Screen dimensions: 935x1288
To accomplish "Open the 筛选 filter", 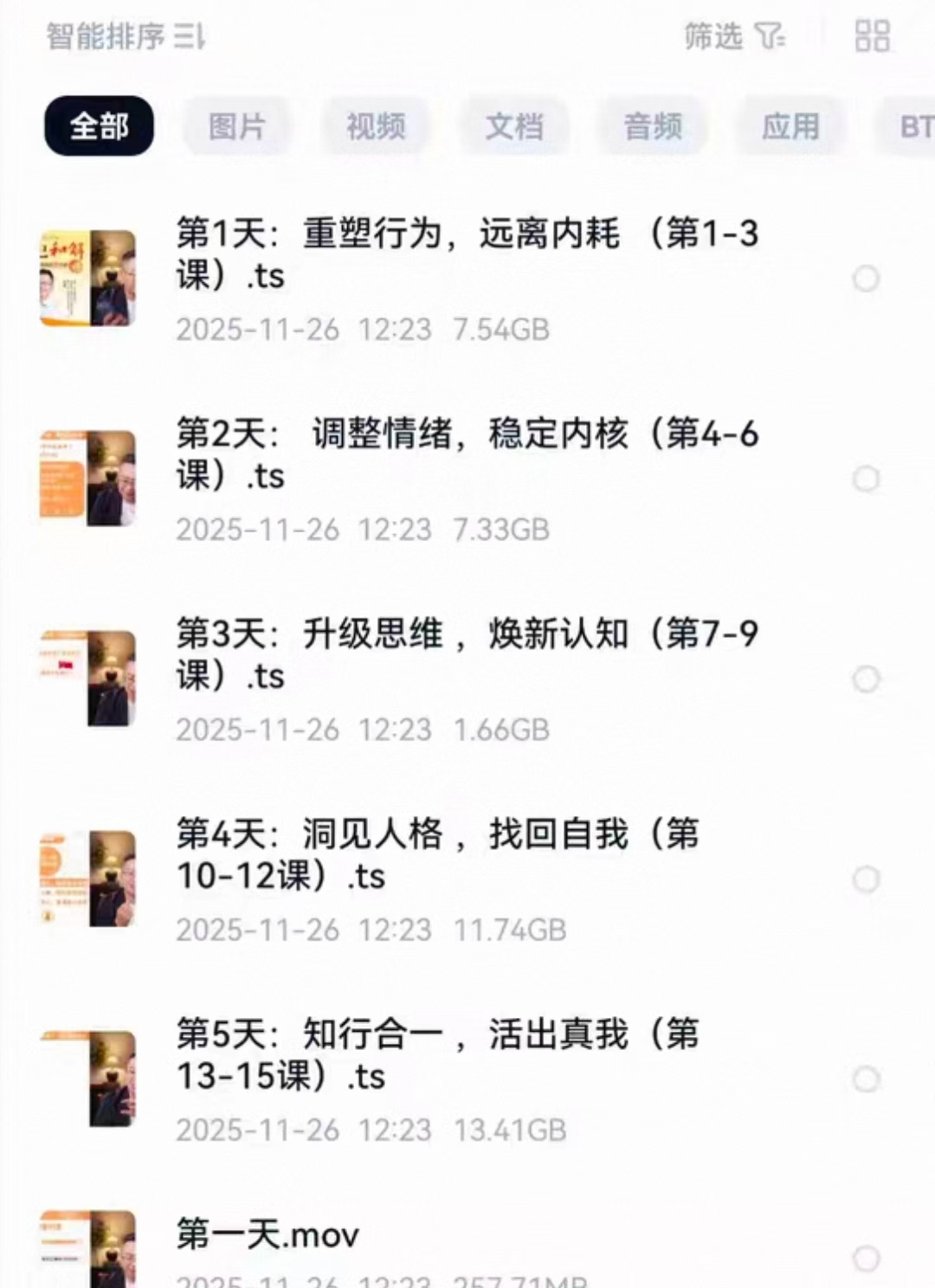I will click(x=734, y=36).
